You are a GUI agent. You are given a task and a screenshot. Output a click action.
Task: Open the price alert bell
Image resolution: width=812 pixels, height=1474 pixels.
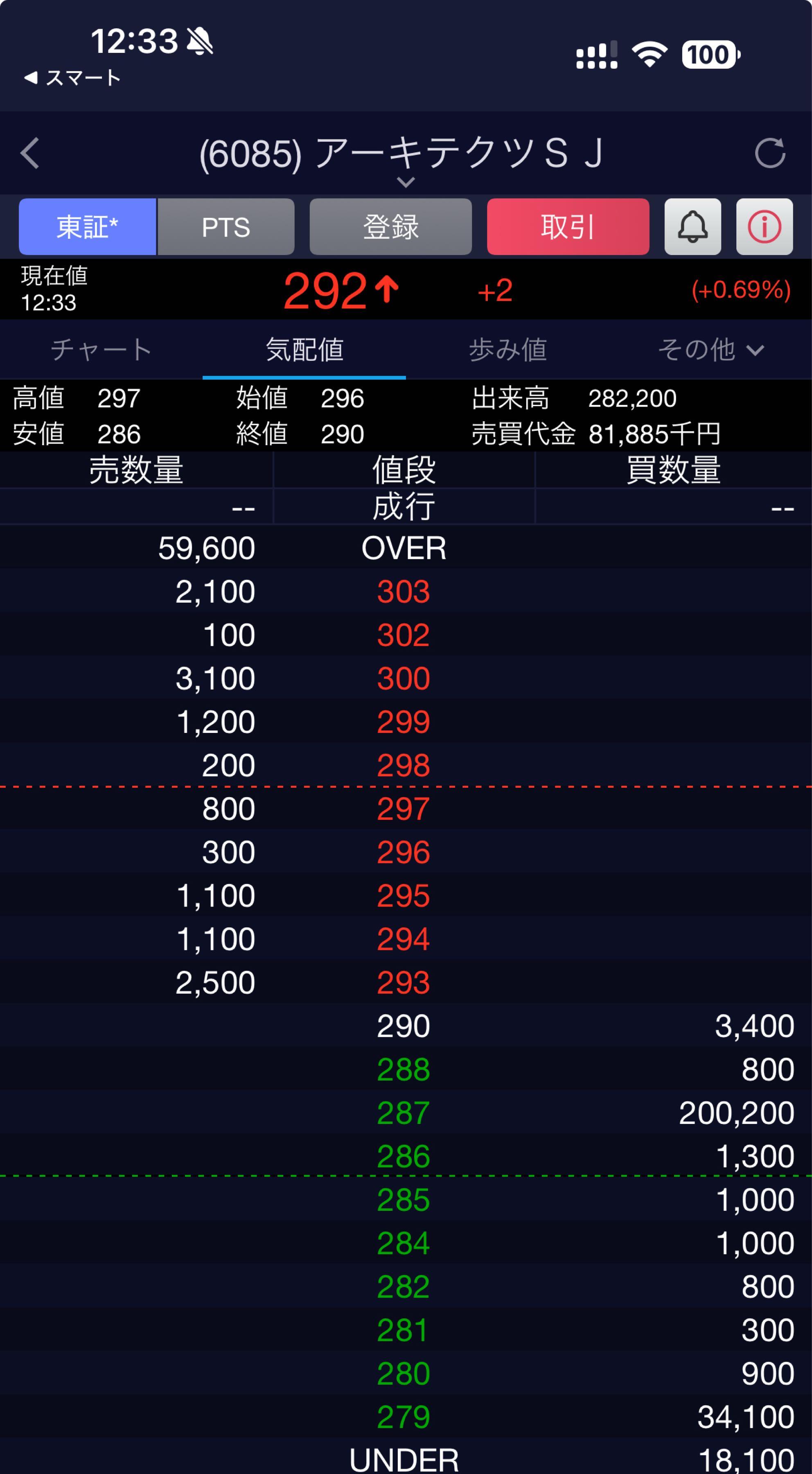(x=692, y=226)
